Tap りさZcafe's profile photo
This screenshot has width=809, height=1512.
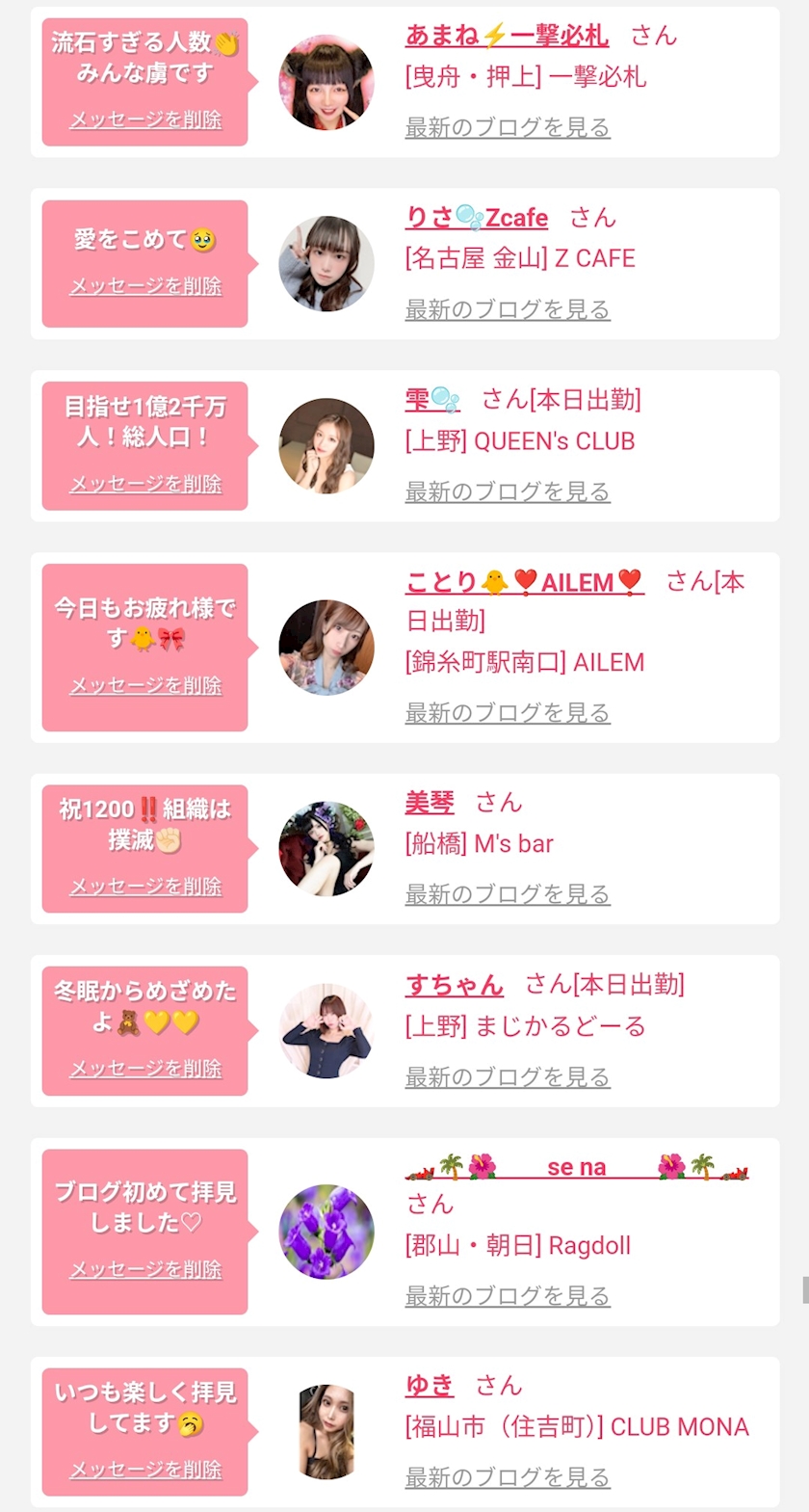tap(326, 264)
